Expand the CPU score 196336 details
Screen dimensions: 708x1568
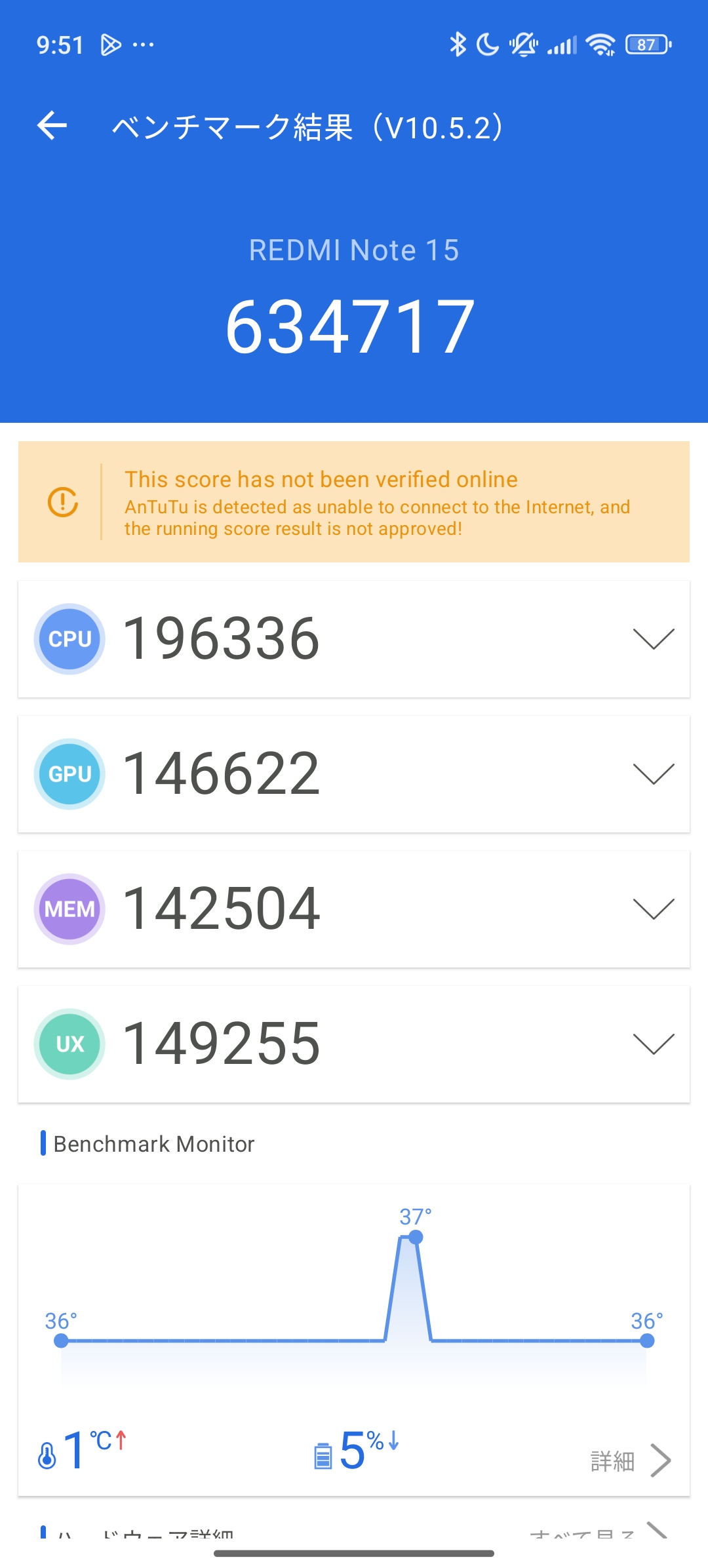coord(654,639)
